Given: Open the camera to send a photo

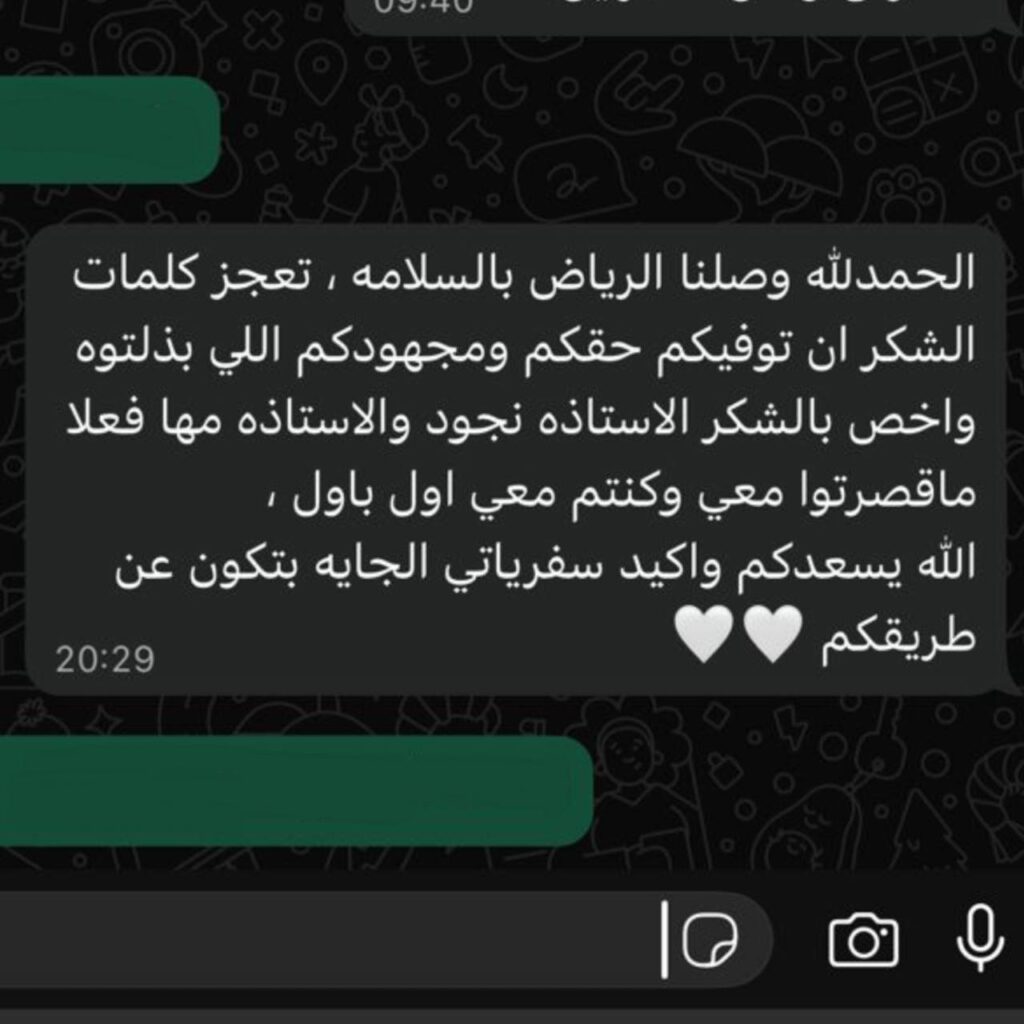Looking at the screenshot, I should [x=864, y=940].
